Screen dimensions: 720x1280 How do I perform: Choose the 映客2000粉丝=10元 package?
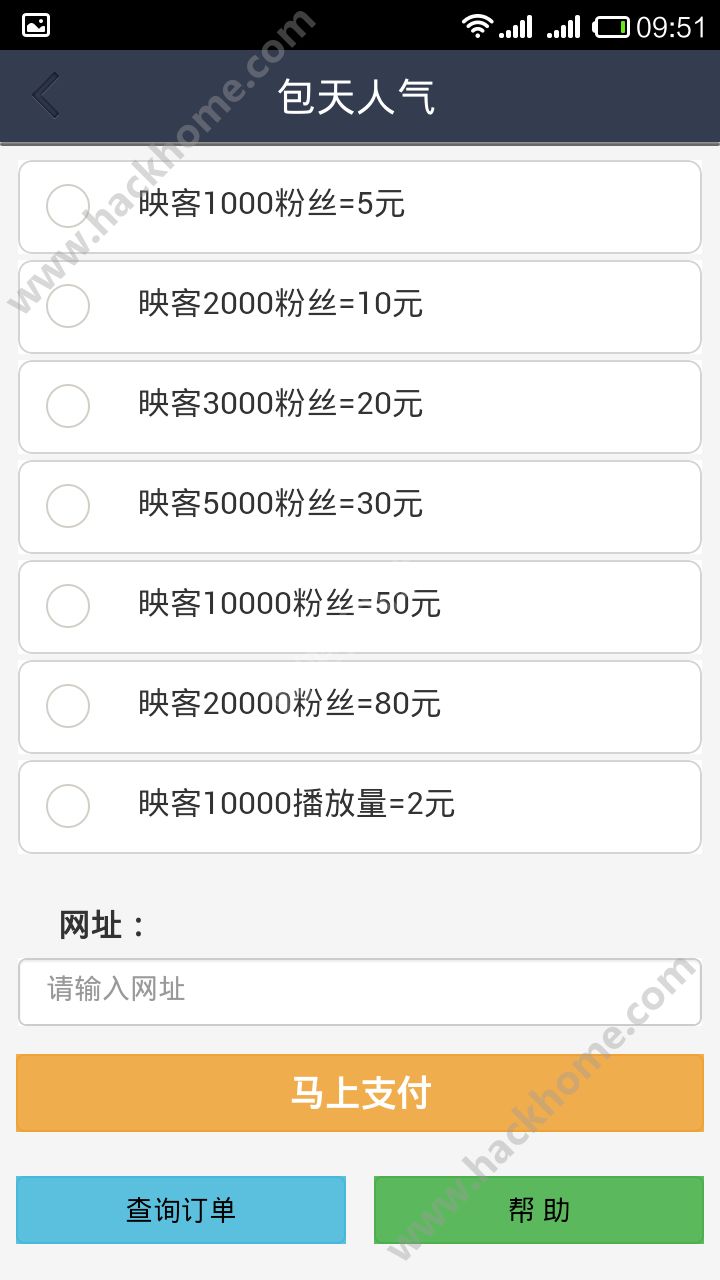(x=68, y=306)
